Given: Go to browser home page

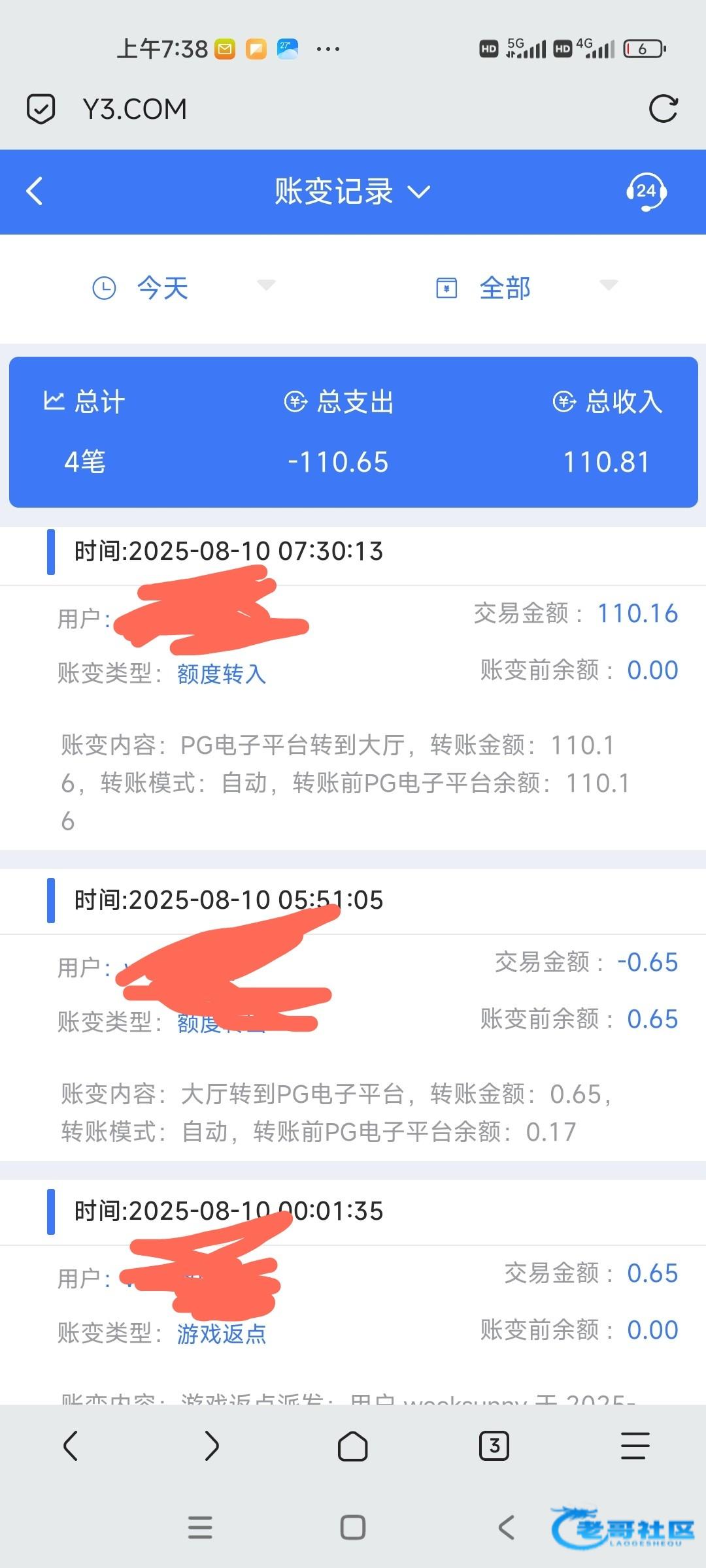Looking at the screenshot, I should pos(352,1446).
